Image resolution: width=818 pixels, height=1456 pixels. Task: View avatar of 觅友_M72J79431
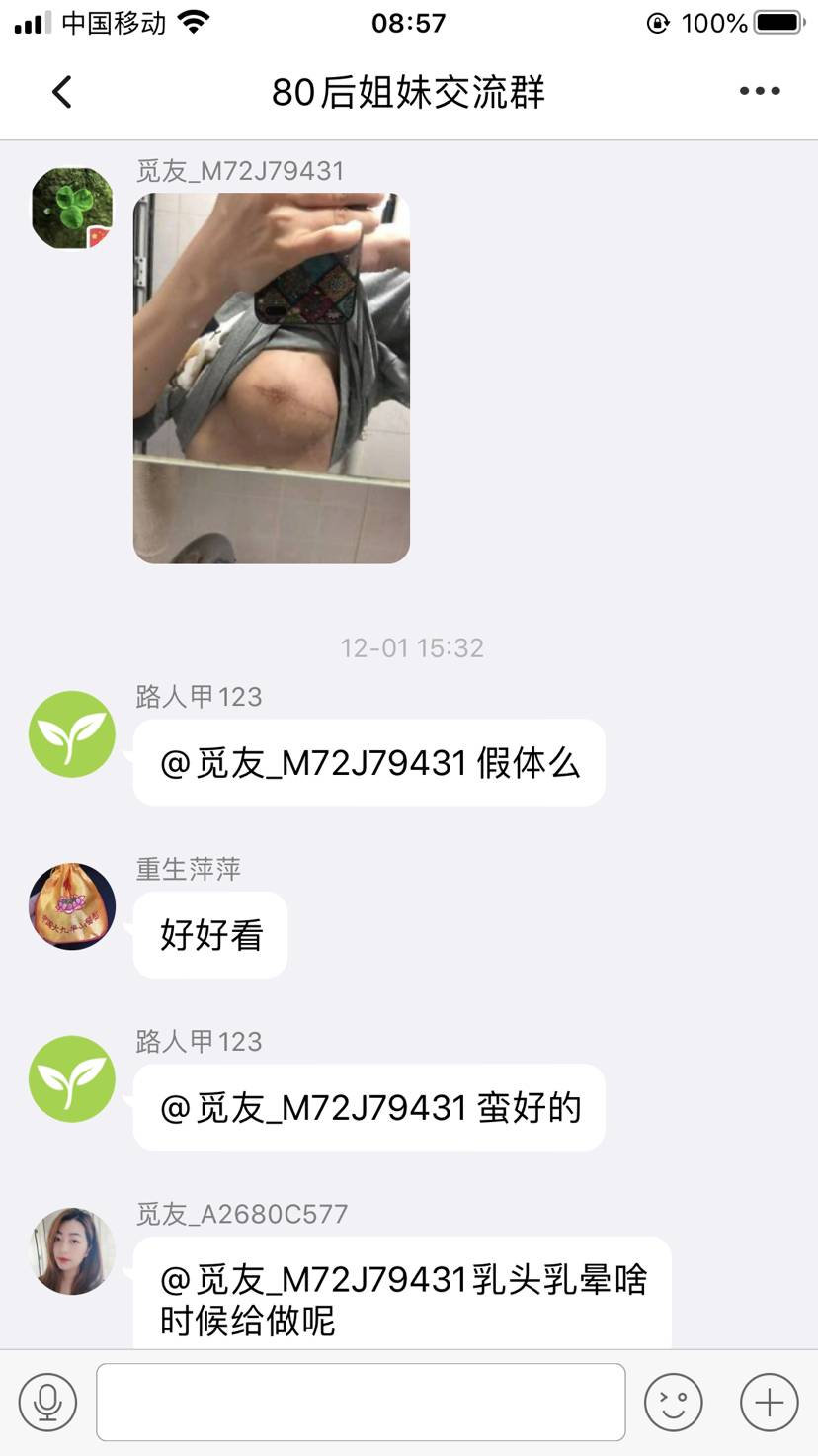click(72, 208)
